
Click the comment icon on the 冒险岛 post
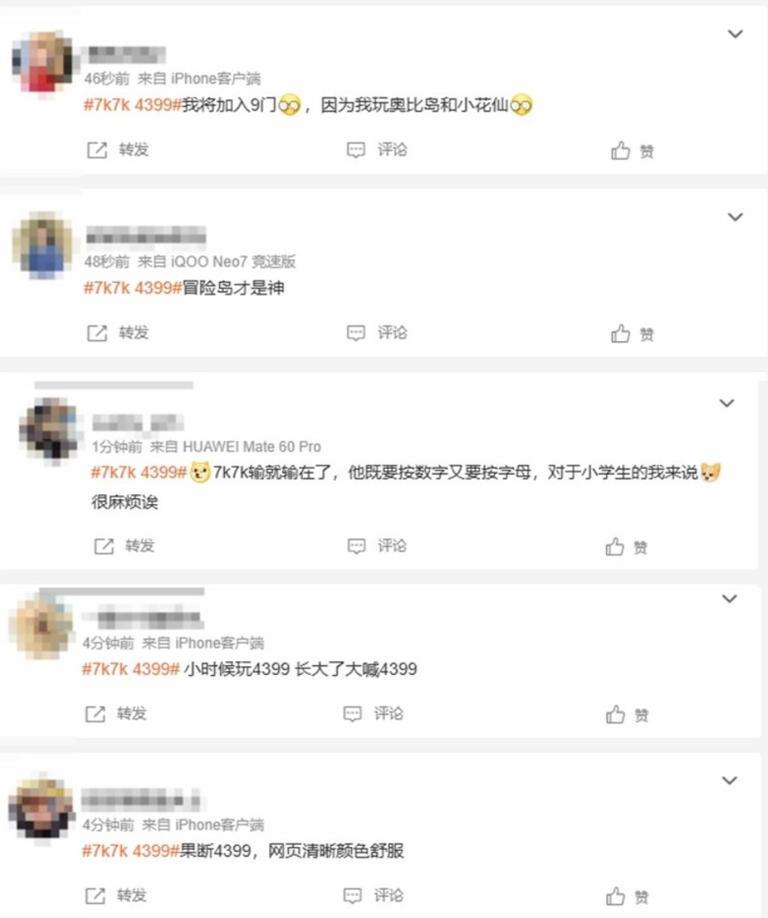point(355,333)
